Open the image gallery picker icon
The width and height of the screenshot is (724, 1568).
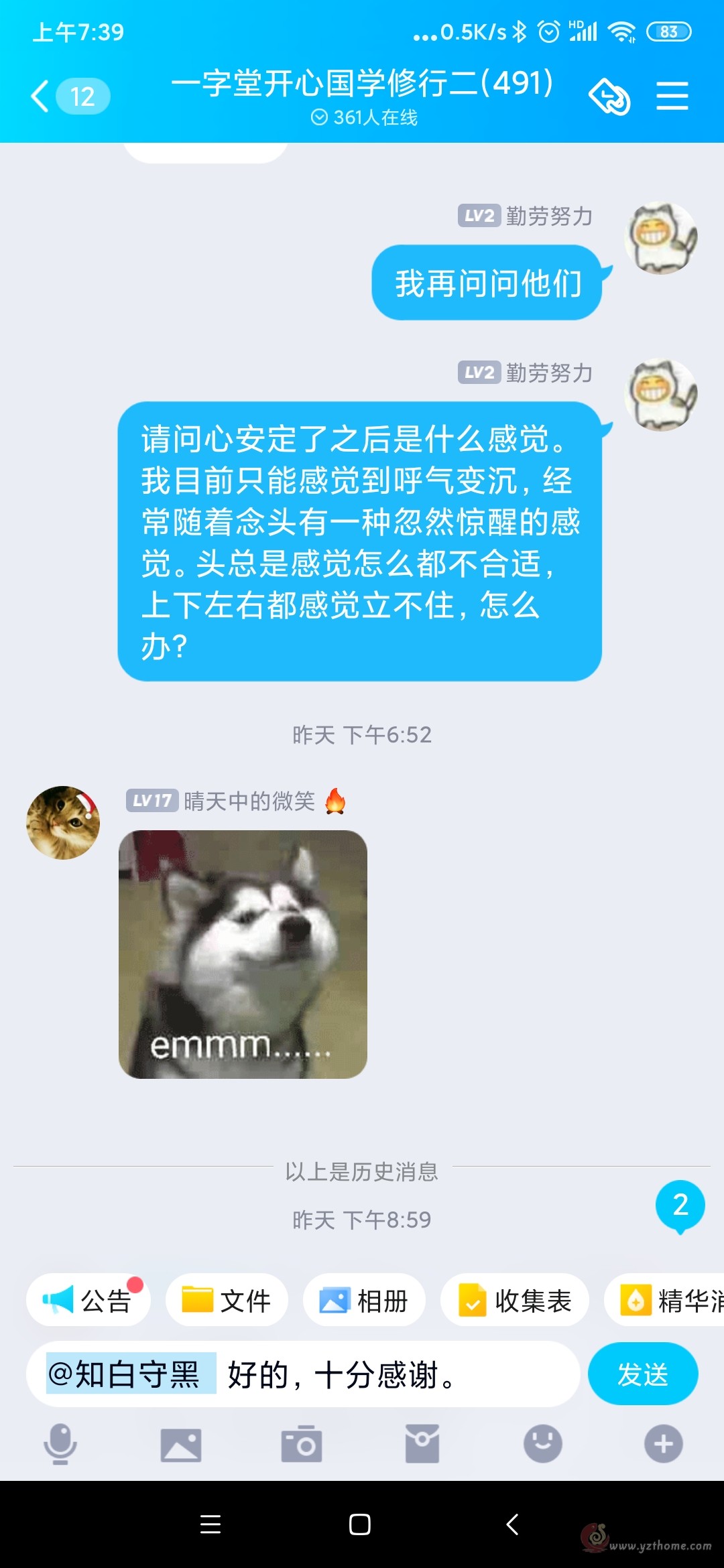click(x=181, y=1445)
